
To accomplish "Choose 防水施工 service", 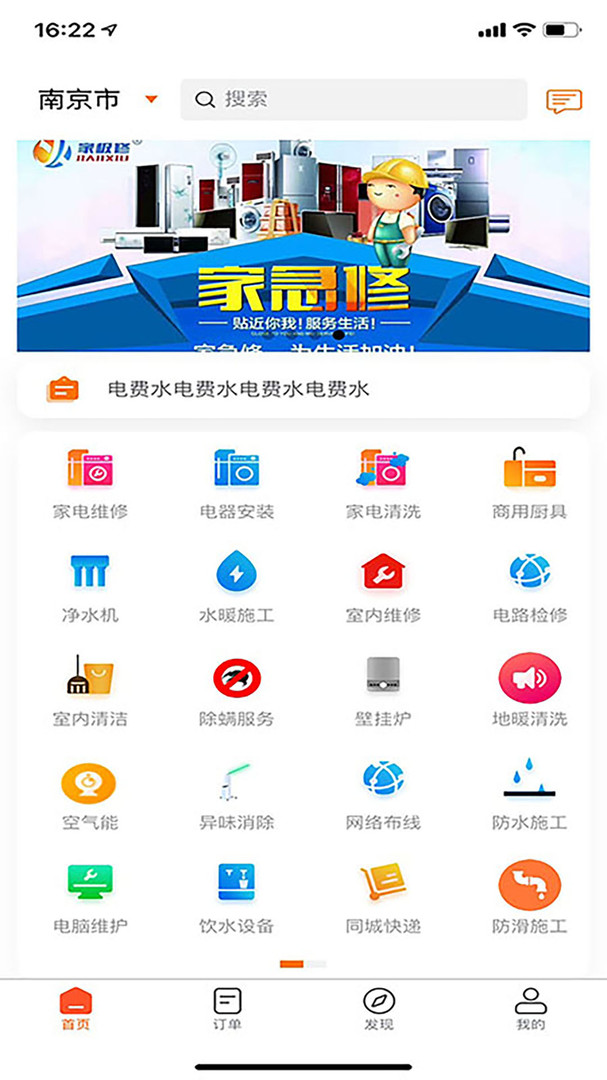I will pos(529,795).
